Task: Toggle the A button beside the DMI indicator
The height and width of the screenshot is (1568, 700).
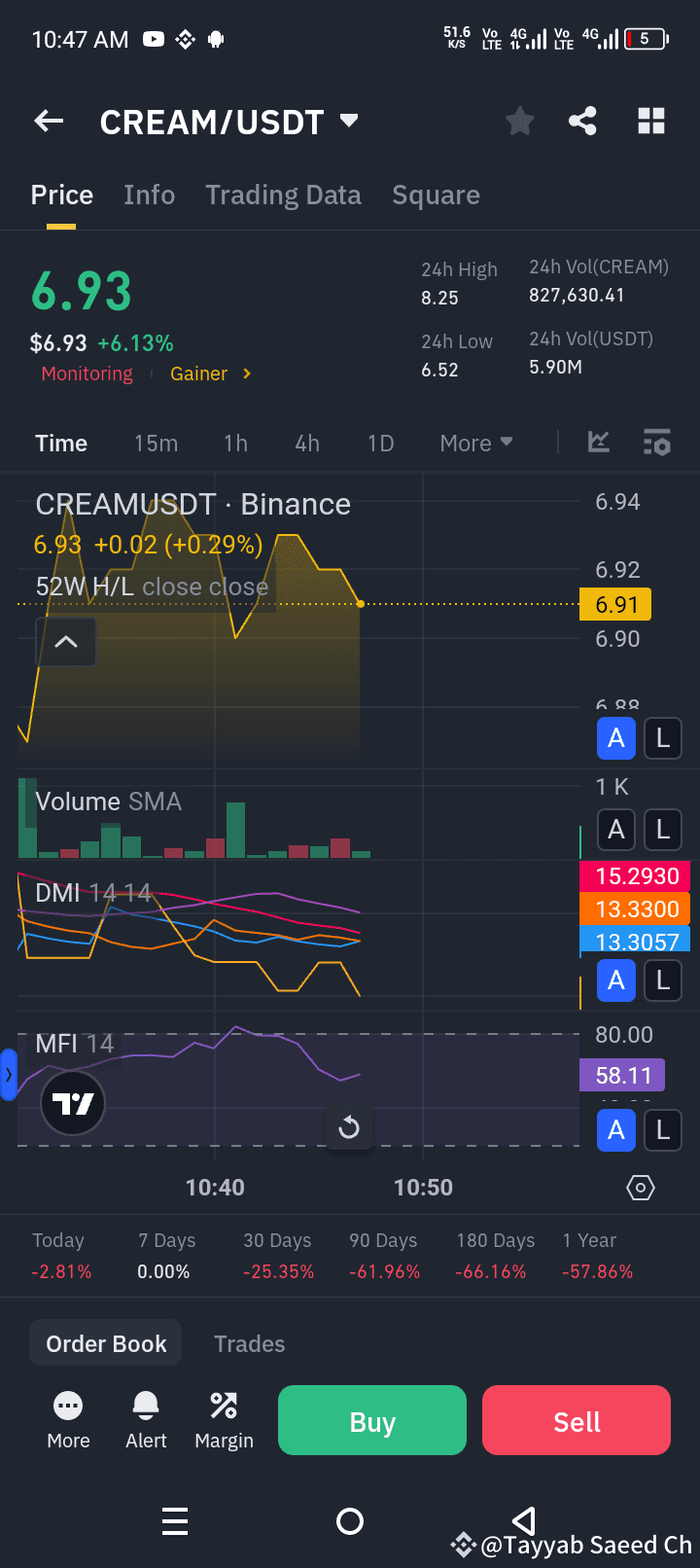Action: pos(616,980)
